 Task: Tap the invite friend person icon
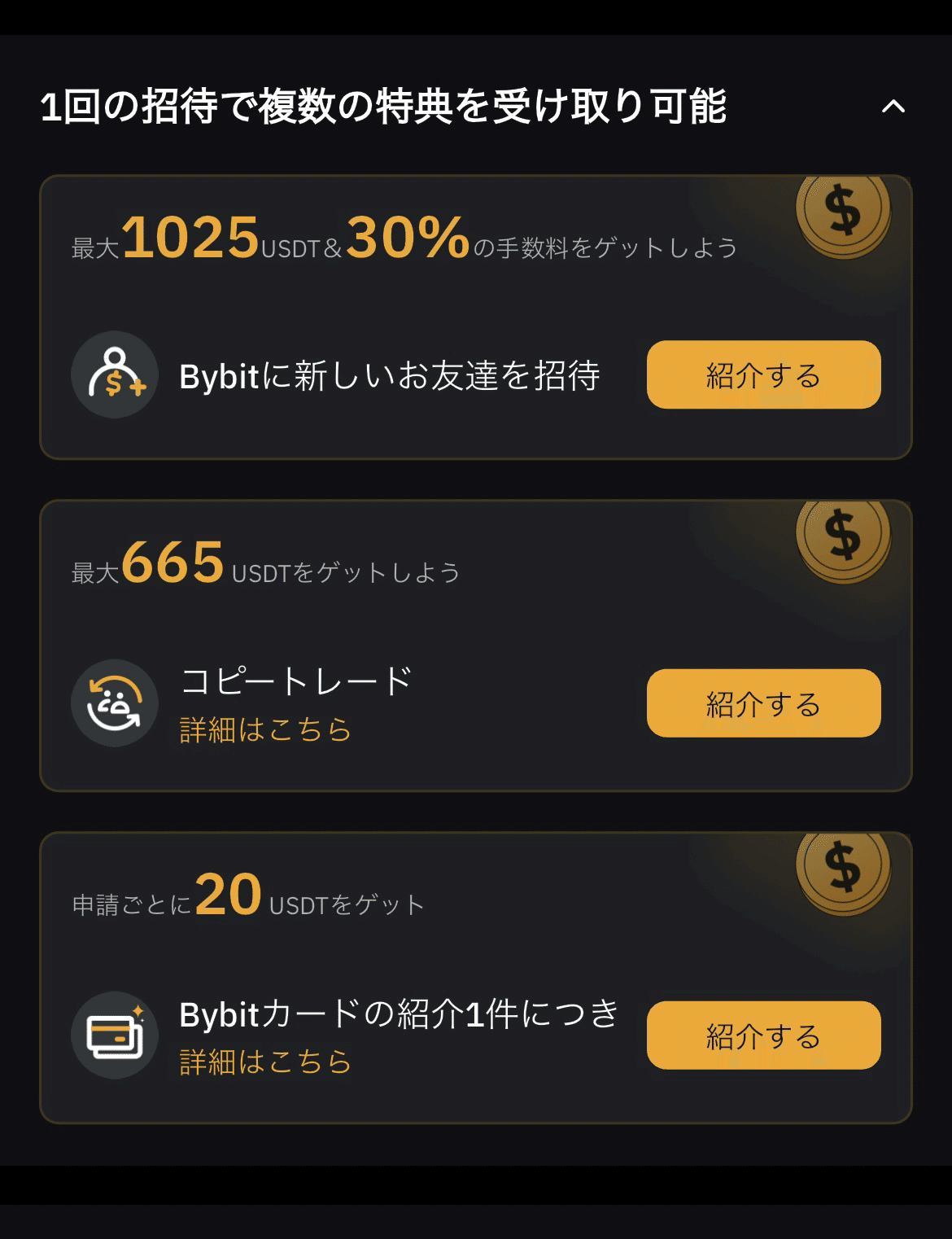[115, 375]
